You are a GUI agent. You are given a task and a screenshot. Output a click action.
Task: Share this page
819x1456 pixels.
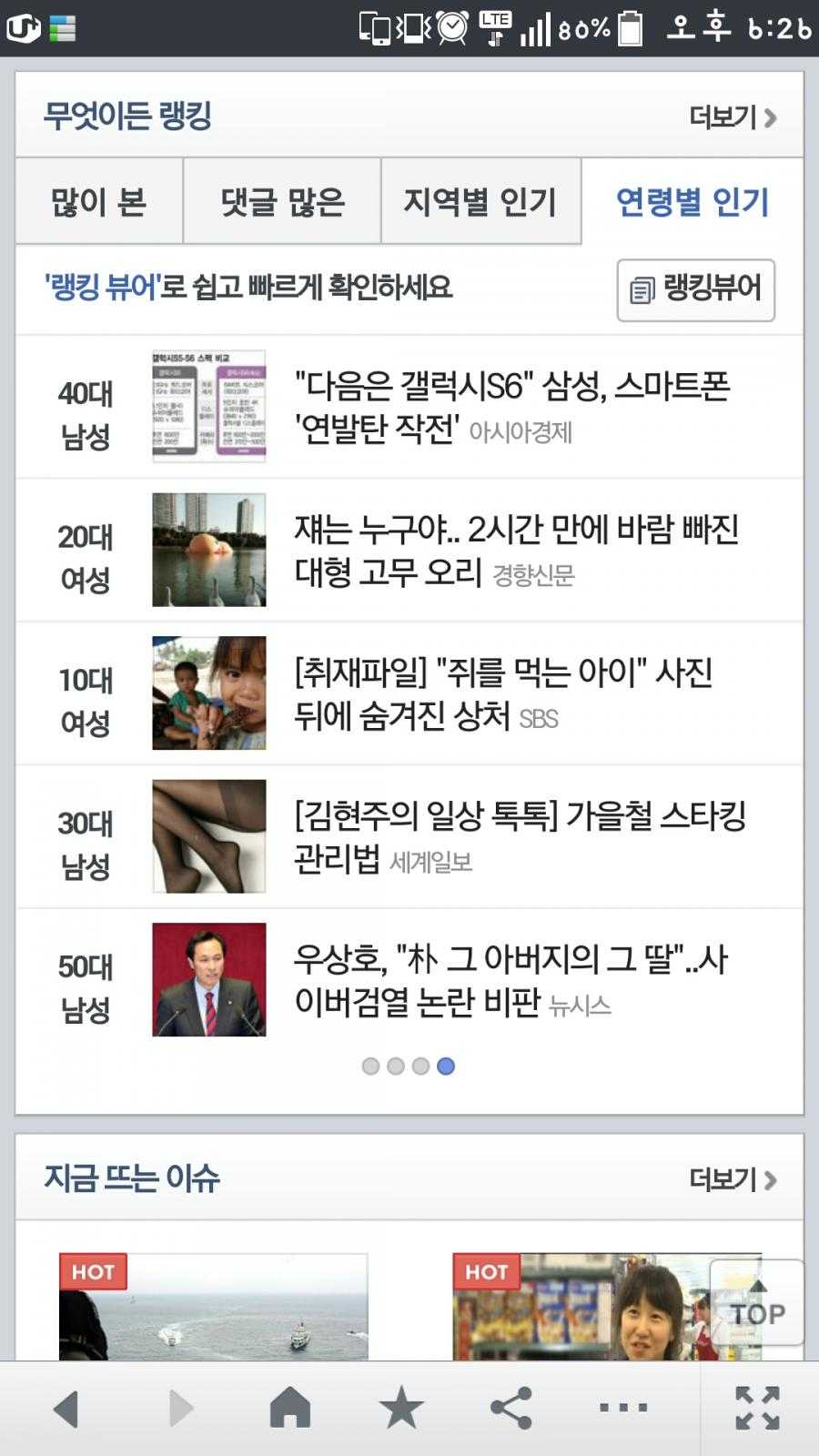coord(511,1409)
